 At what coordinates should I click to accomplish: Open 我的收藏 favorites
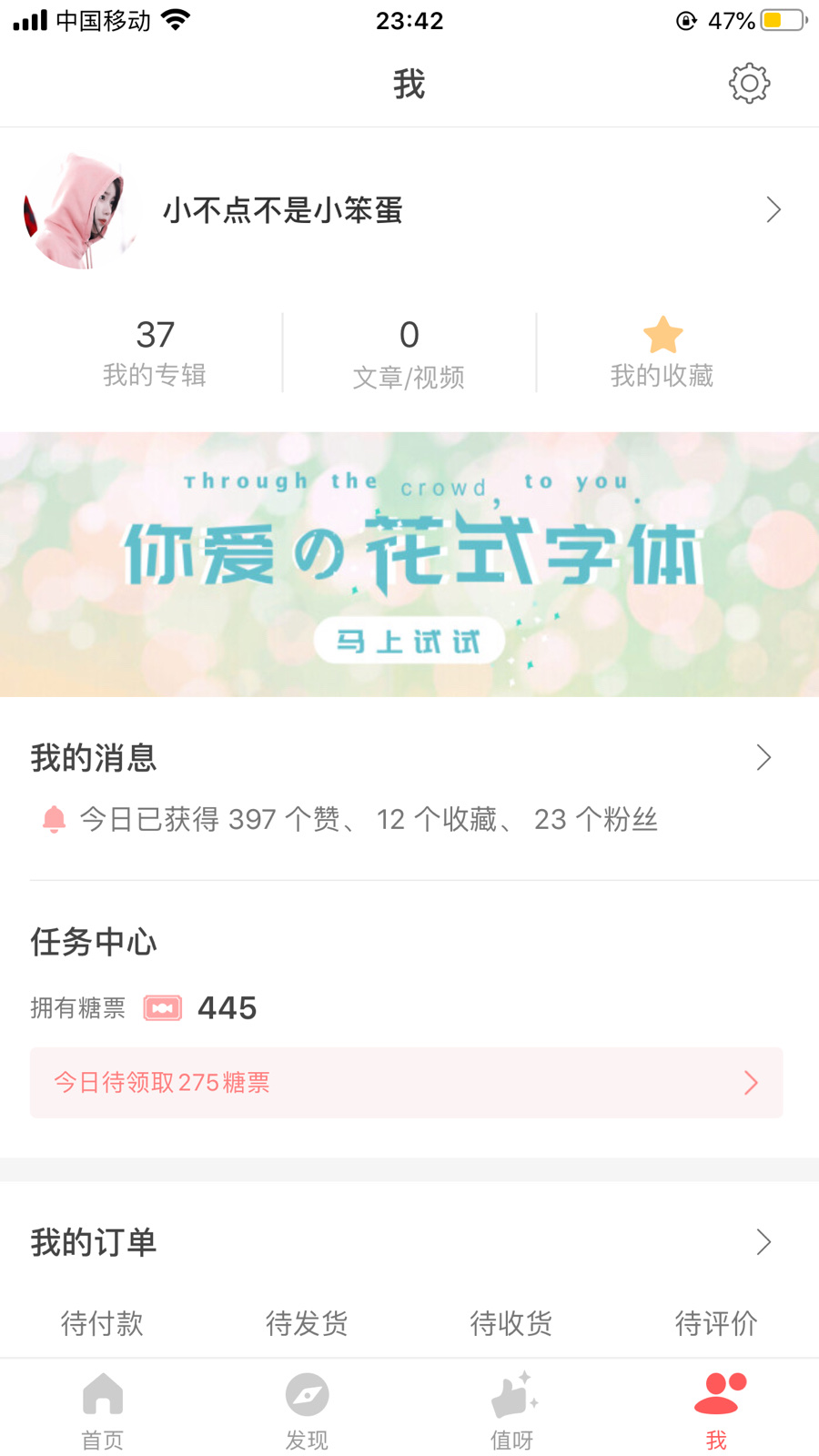662,353
